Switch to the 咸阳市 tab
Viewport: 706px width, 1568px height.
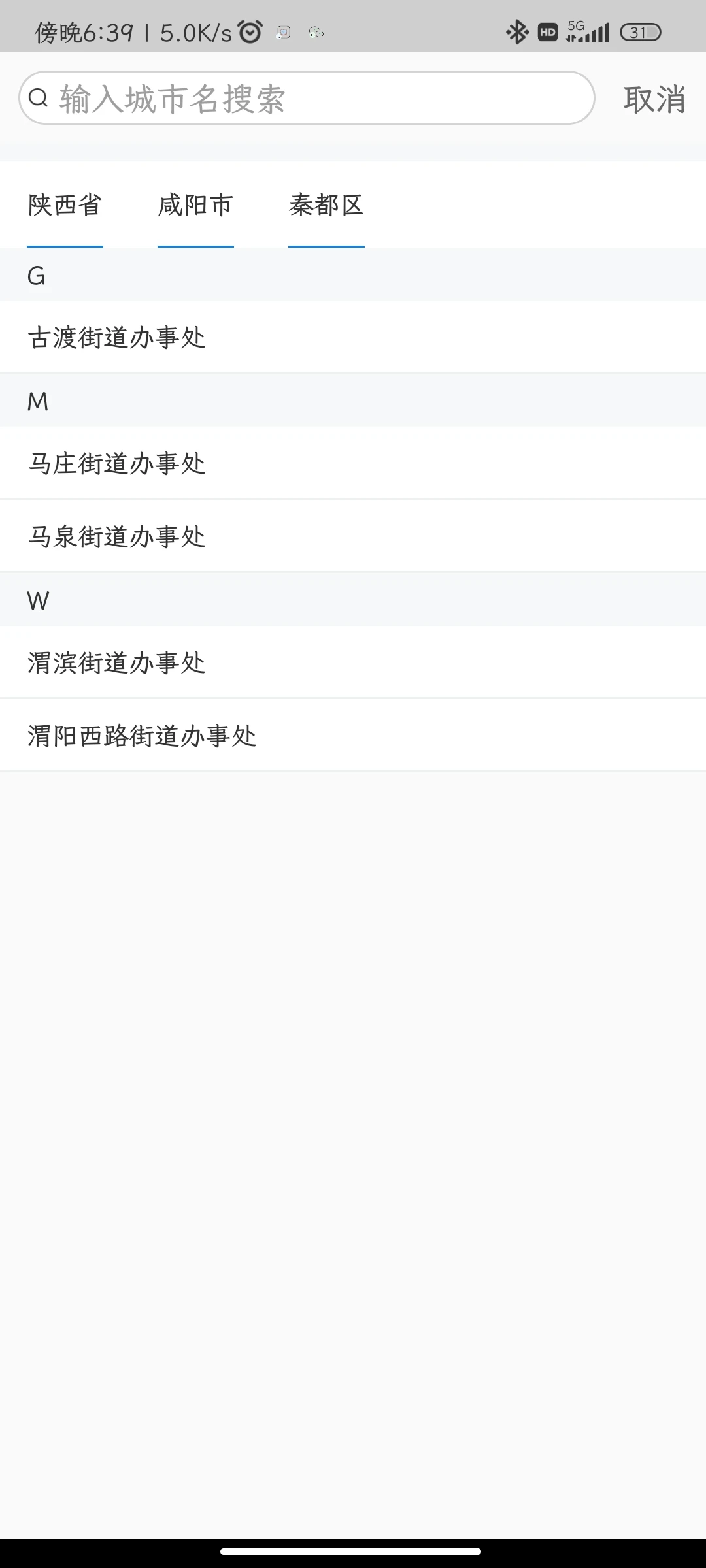coord(195,206)
